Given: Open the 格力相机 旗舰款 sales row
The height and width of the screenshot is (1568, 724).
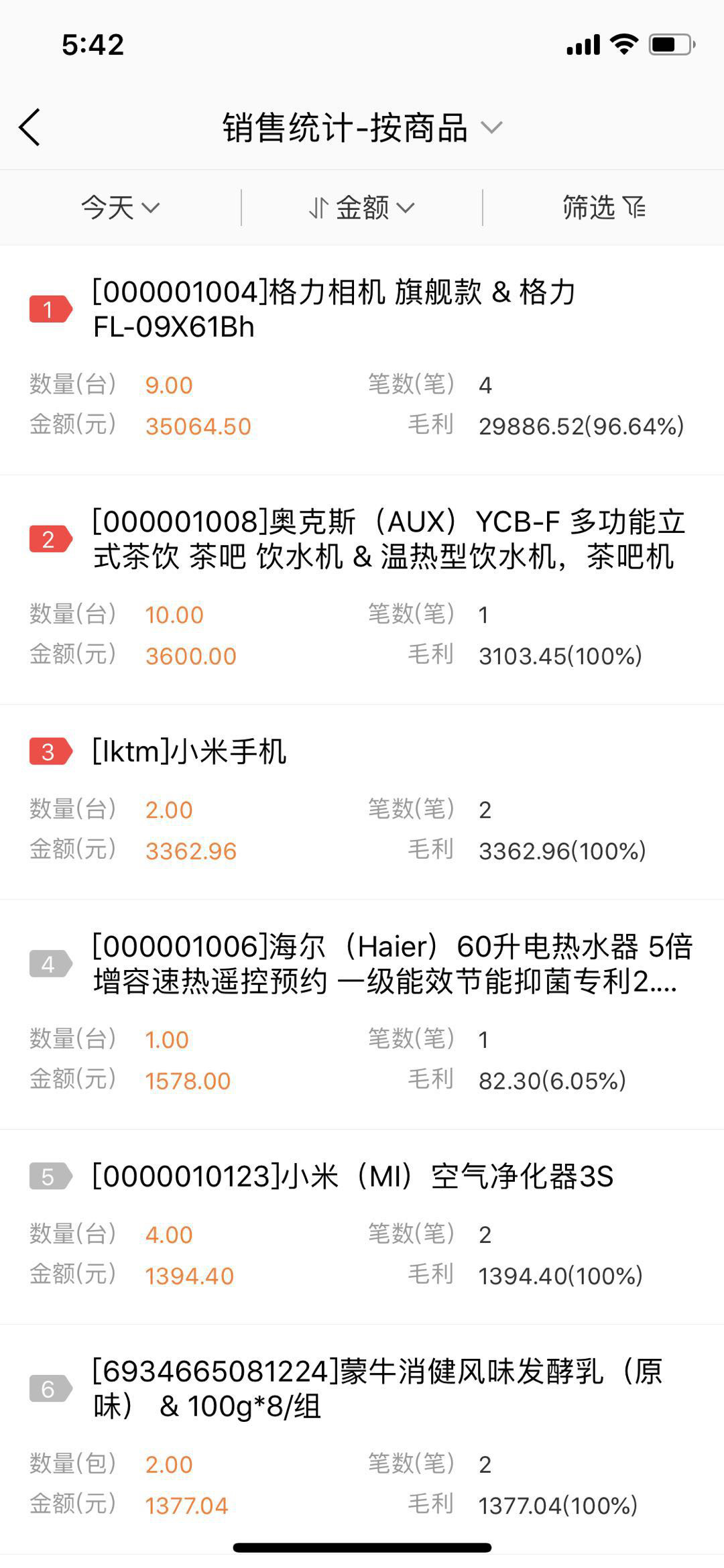Looking at the screenshot, I should (x=362, y=360).
